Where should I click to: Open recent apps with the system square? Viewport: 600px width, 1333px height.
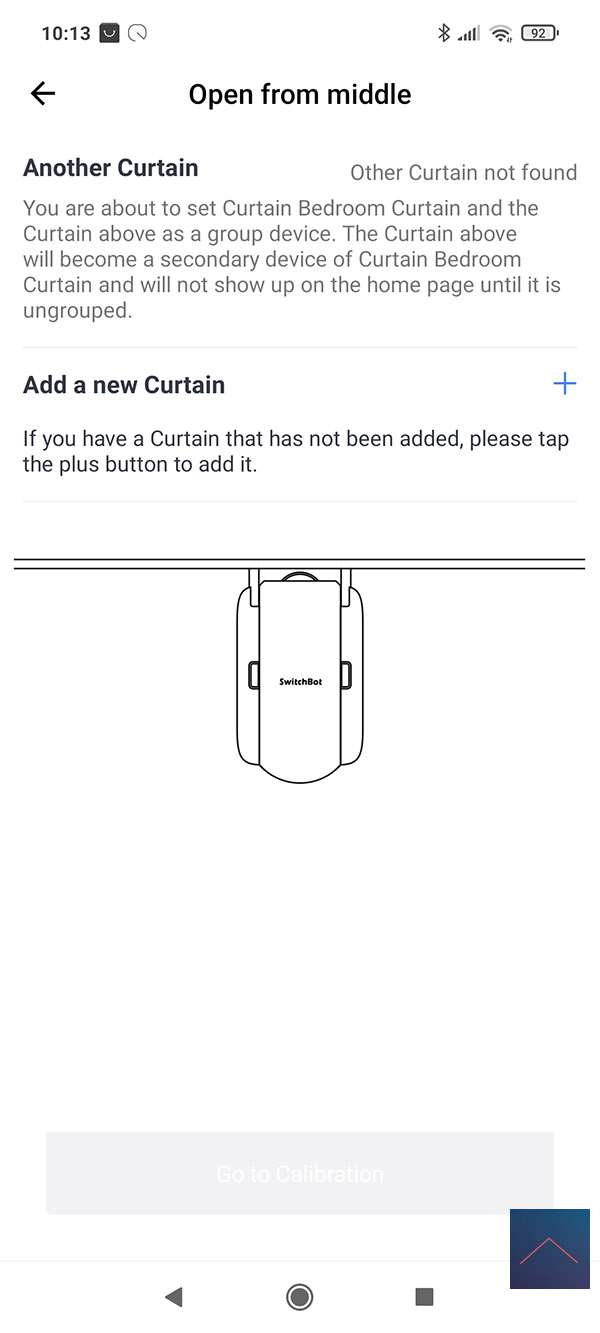coord(424,1297)
